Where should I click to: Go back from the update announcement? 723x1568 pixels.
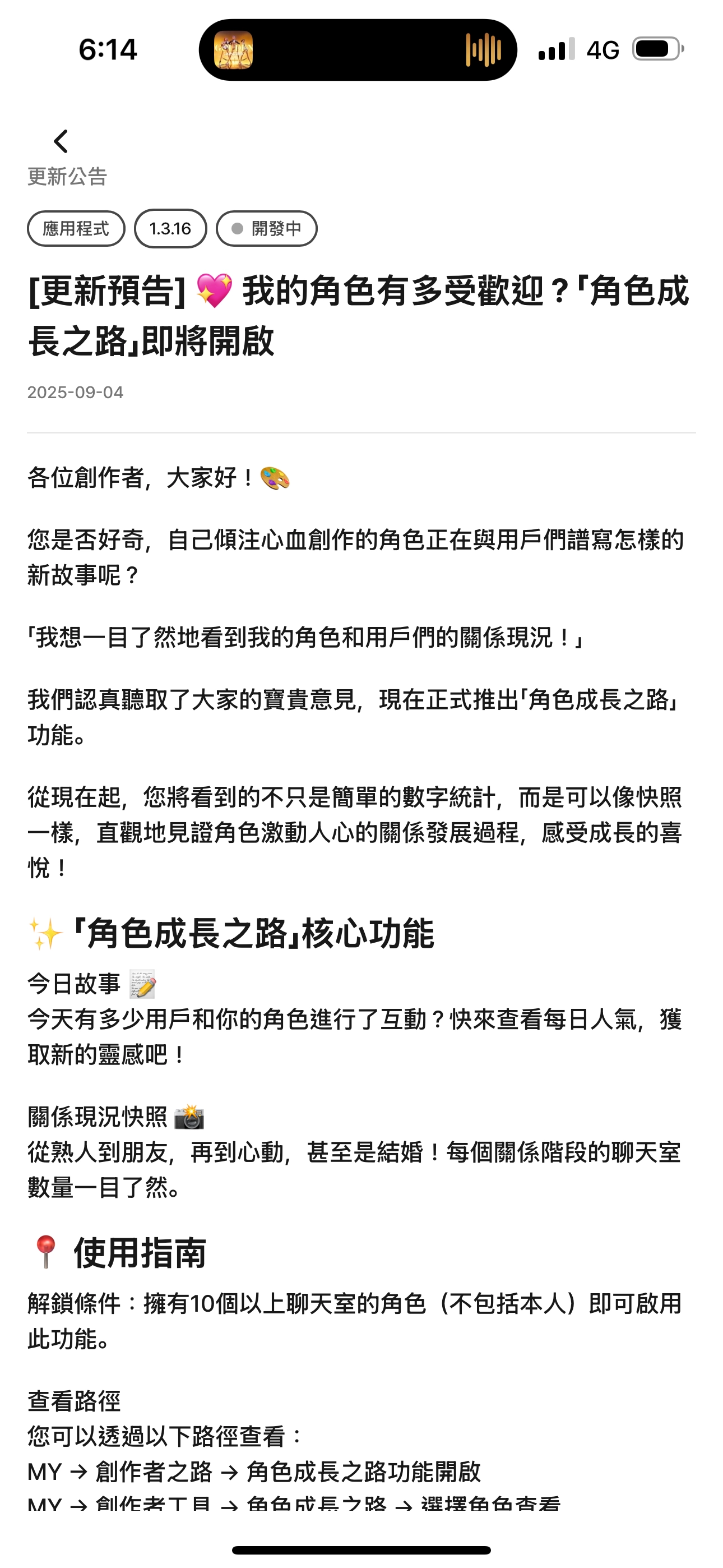(61, 141)
